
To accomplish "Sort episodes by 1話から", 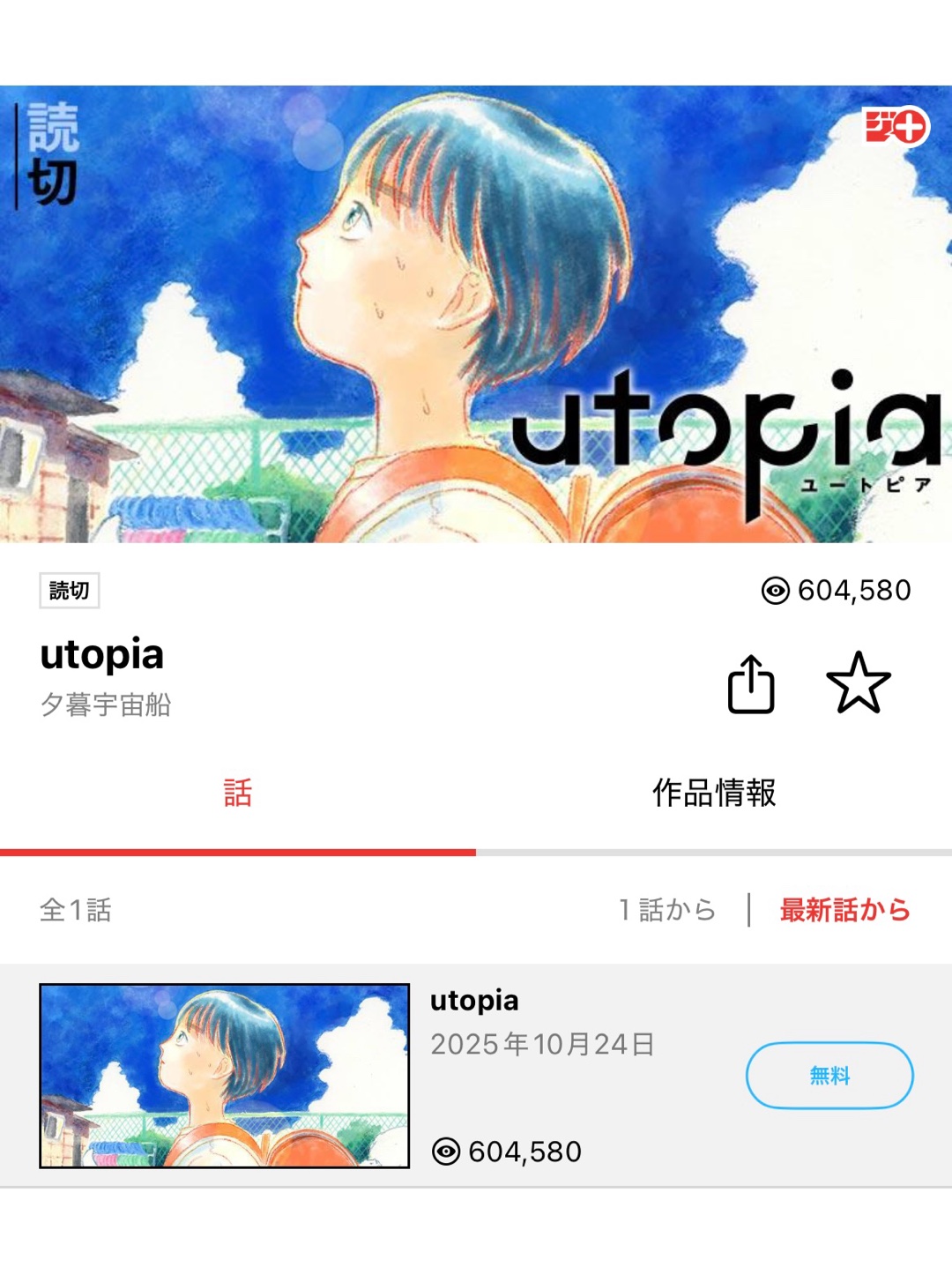I will coord(667,909).
